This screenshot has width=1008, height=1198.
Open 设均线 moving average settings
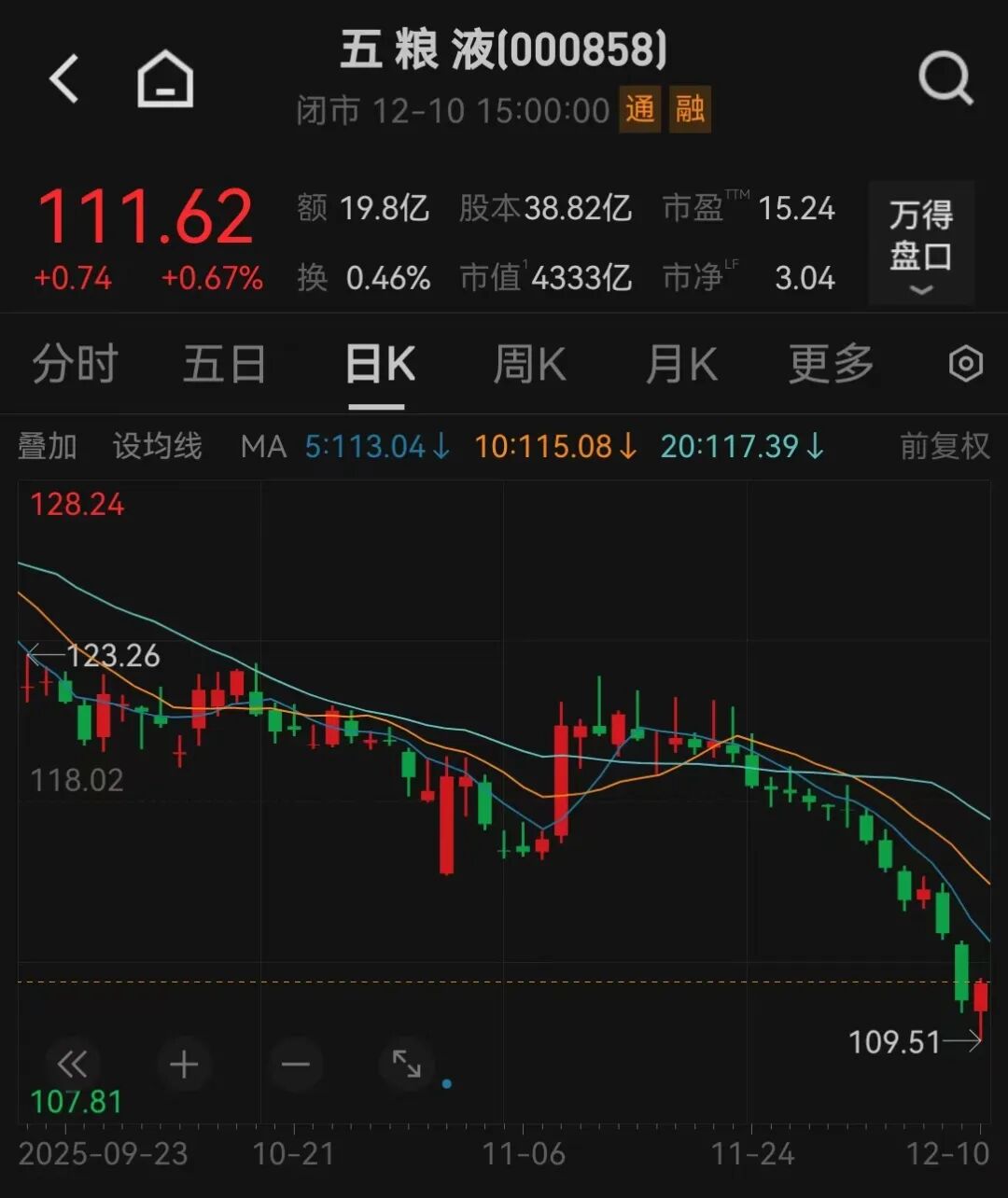[157, 447]
